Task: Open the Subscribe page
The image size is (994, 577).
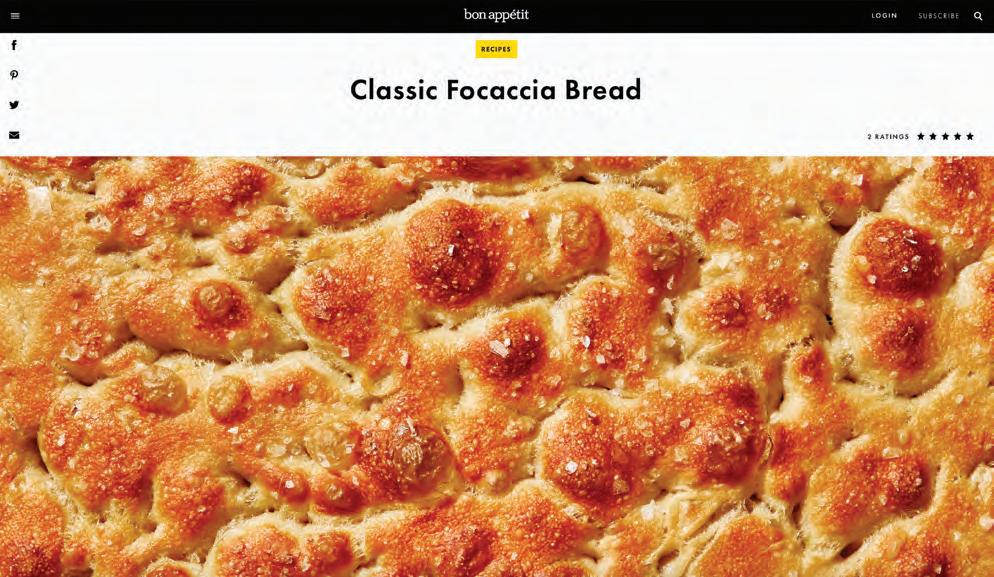Action: coord(938,16)
